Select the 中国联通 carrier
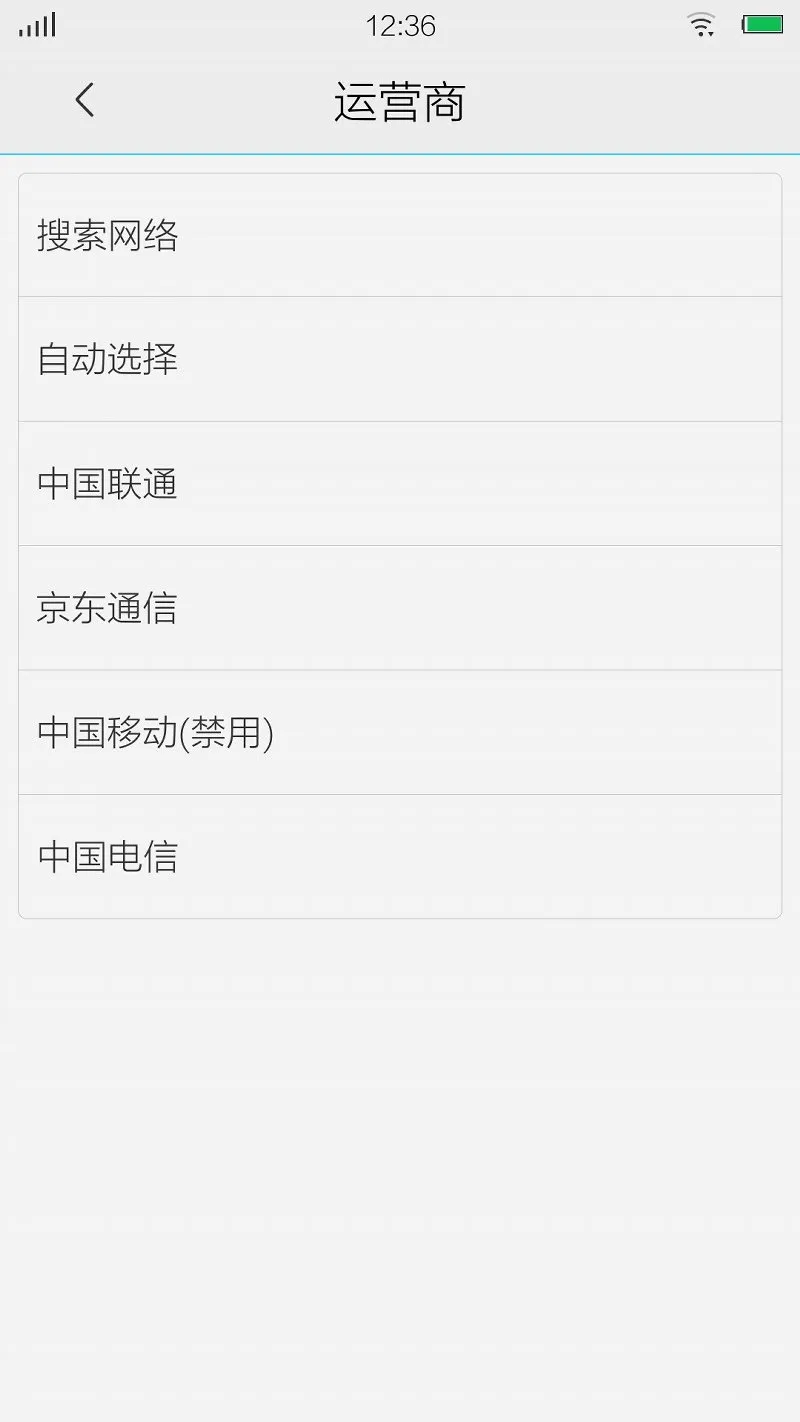The height and width of the screenshot is (1422, 800). (x=400, y=484)
